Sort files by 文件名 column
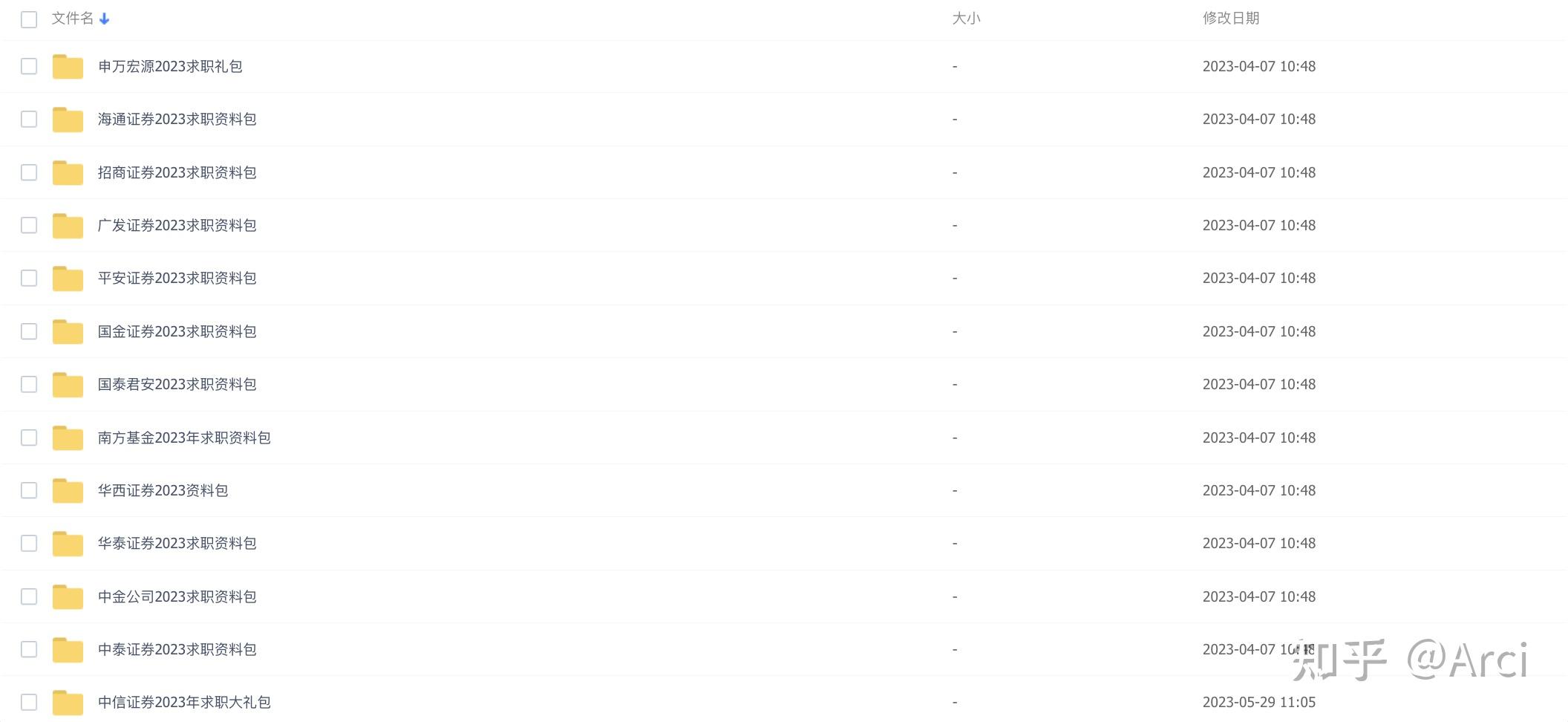The width and height of the screenshot is (1568, 722). (73, 19)
